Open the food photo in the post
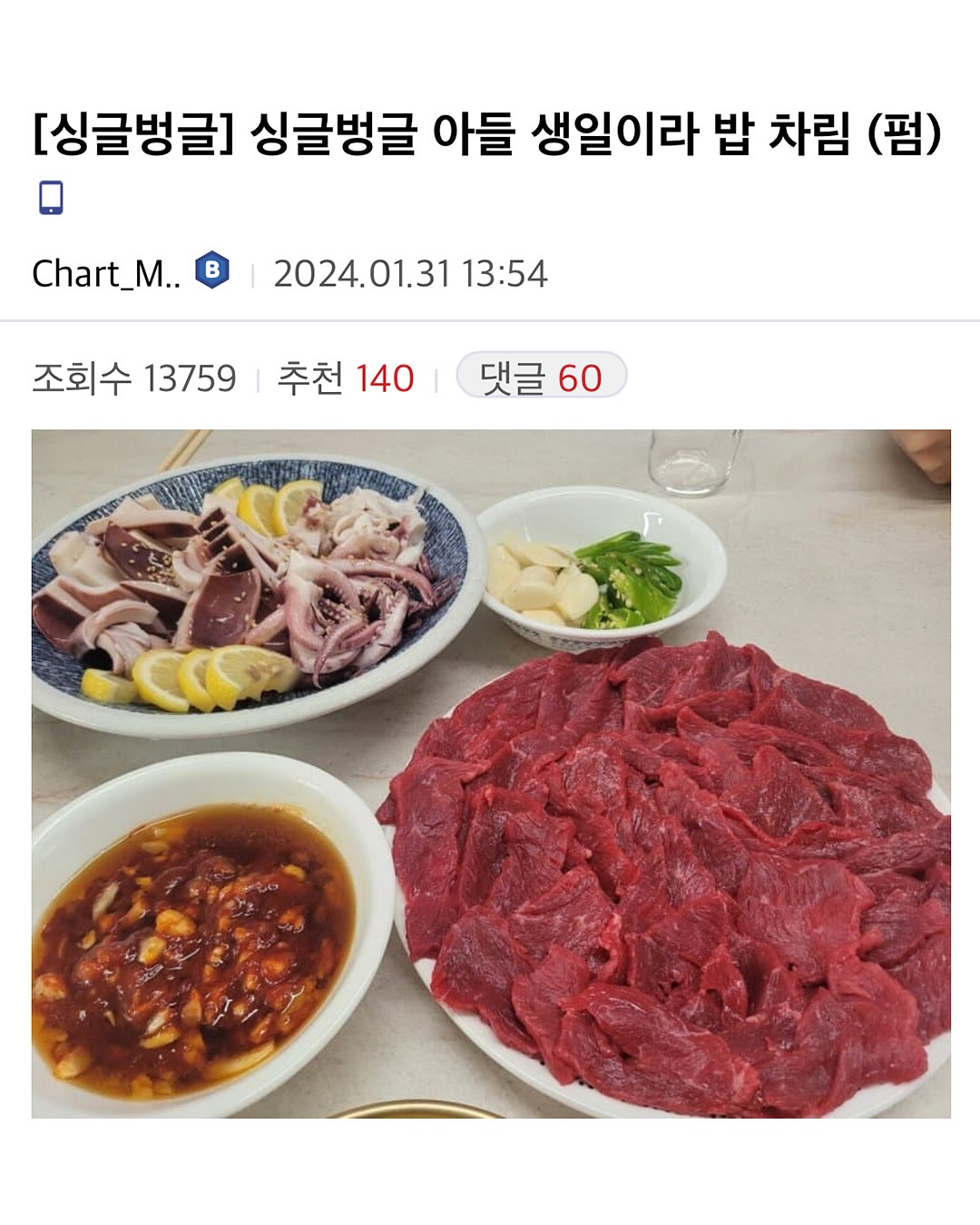This screenshot has height=1225, width=980. pyautogui.click(x=491, y=773)
